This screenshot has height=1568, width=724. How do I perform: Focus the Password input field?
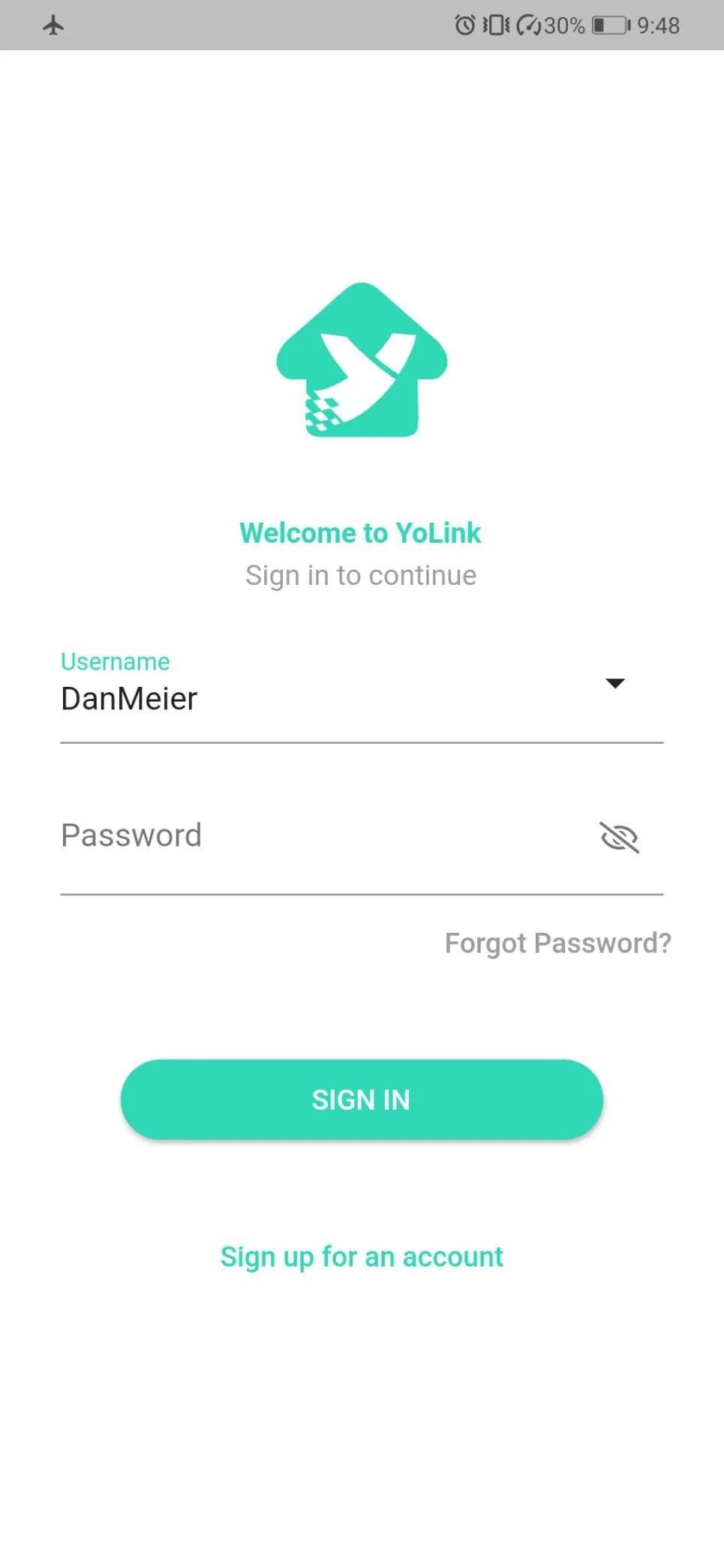point(300,835)
